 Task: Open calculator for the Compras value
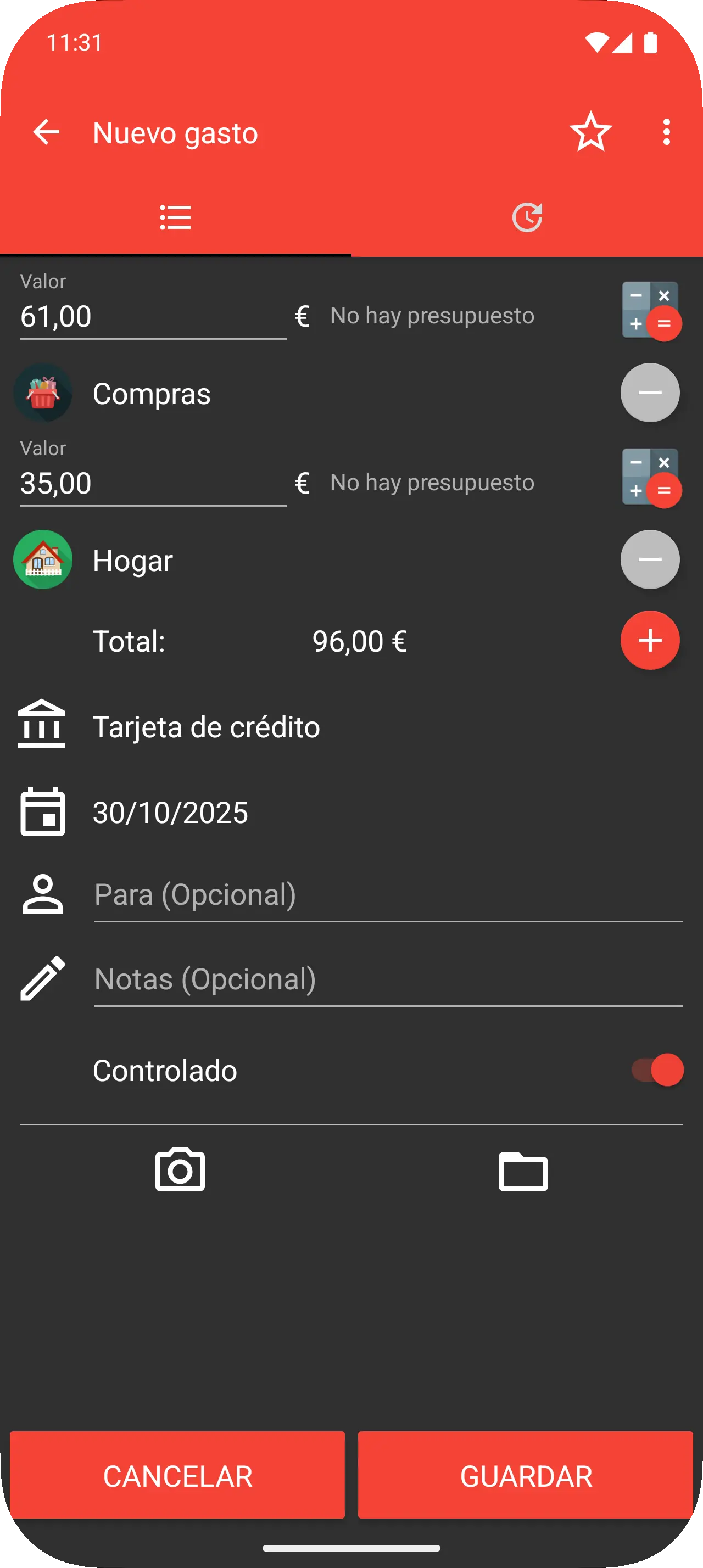point(650,310)
